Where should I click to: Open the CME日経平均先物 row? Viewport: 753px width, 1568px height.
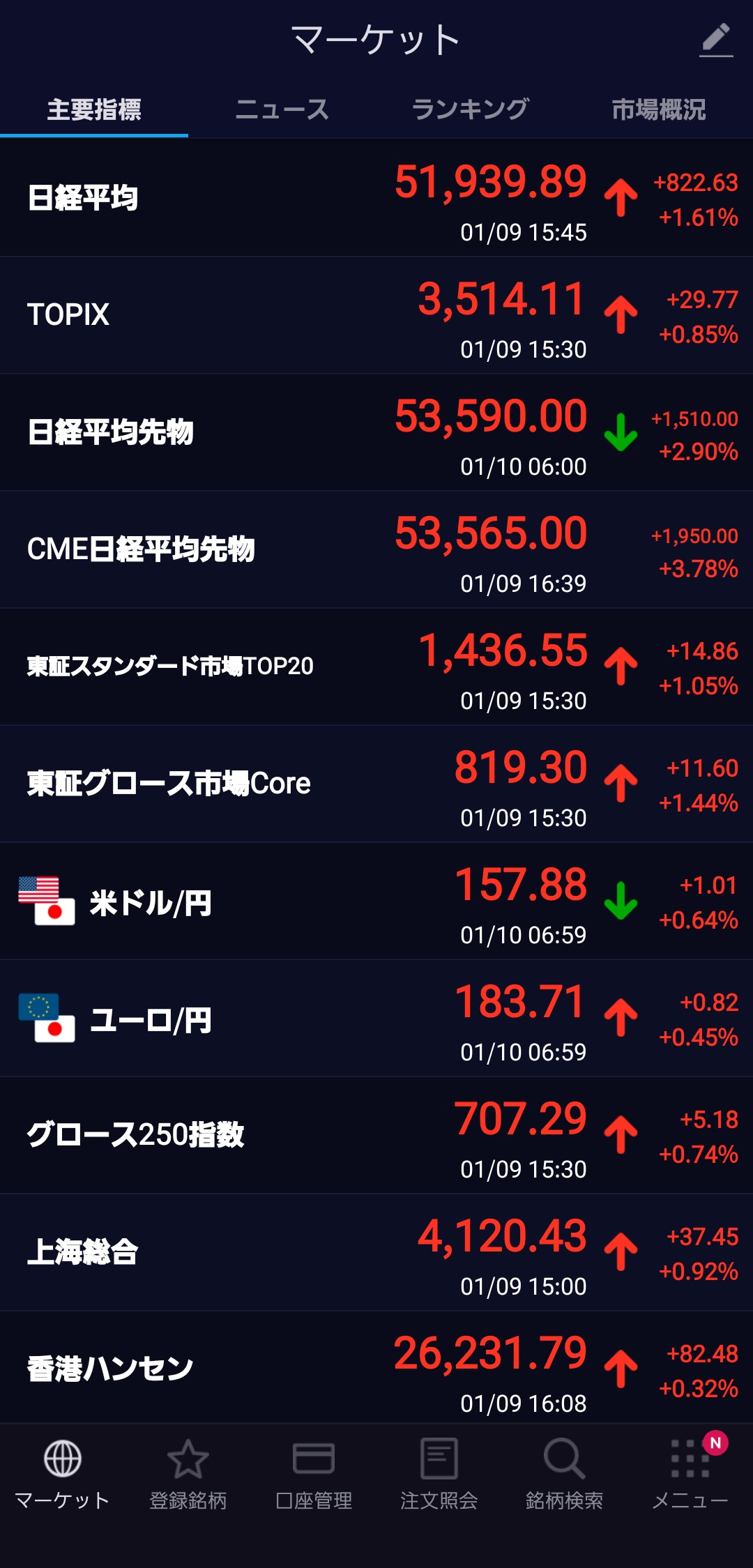376,549
